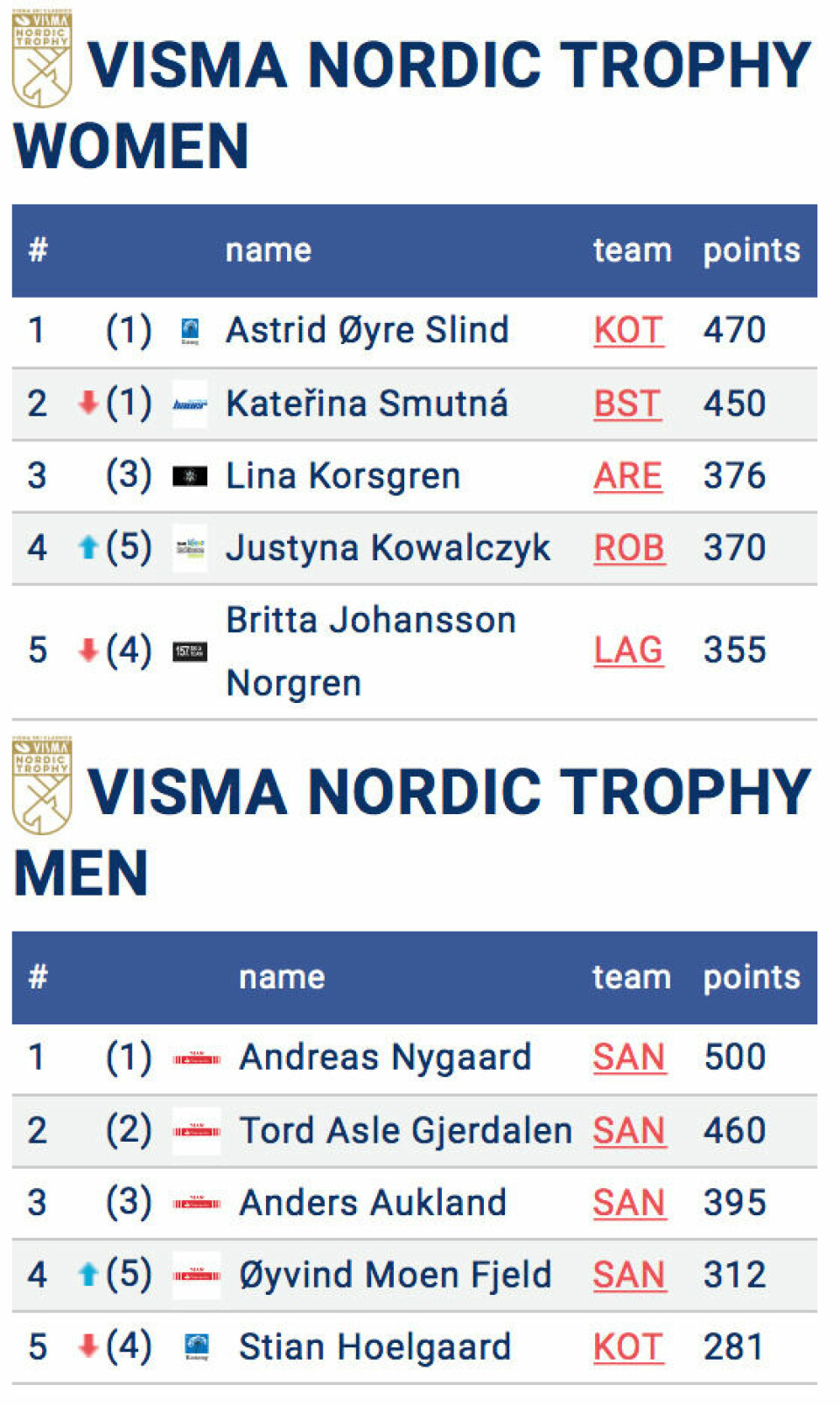Image resolution: width=840 pixels, height=1406 pixels.
Task: Tap the SAN team link beside Øyvind Moen Fjeld
Action: pos(628,1275)
